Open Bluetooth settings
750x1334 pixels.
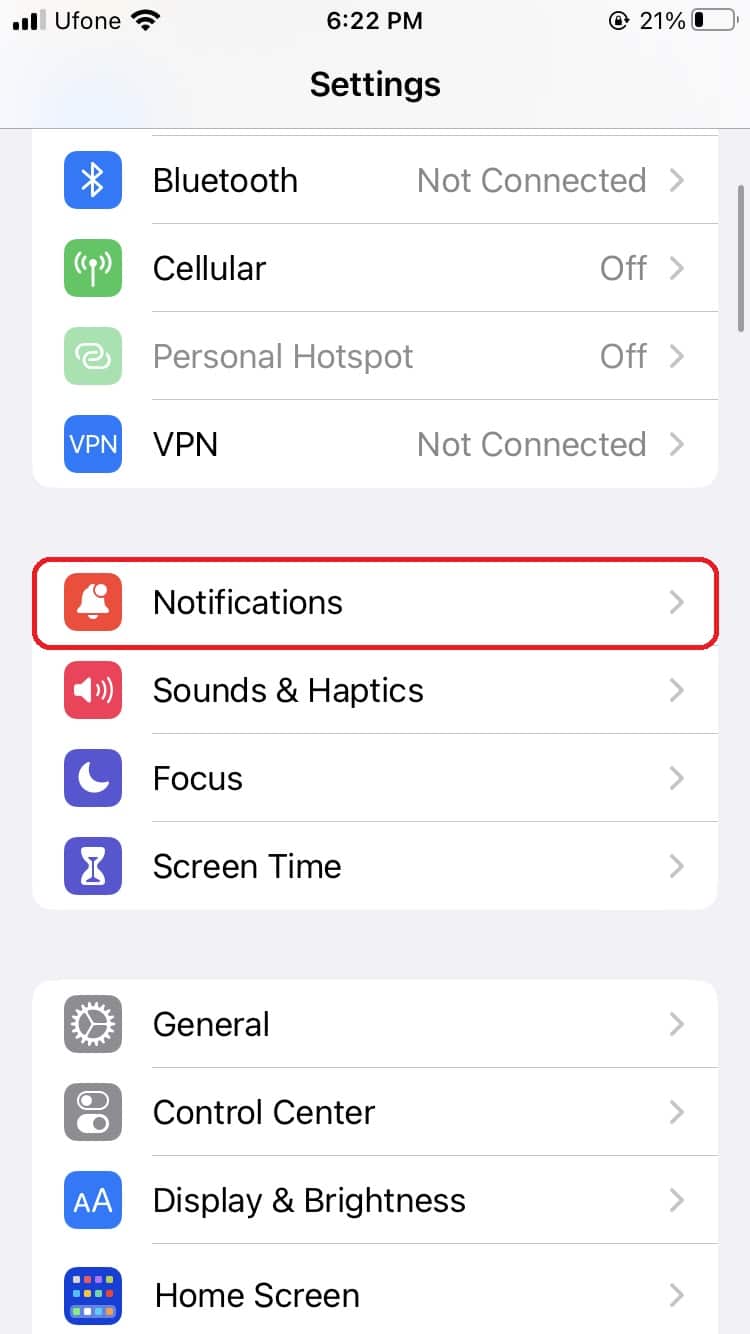[x=375, y=180]
